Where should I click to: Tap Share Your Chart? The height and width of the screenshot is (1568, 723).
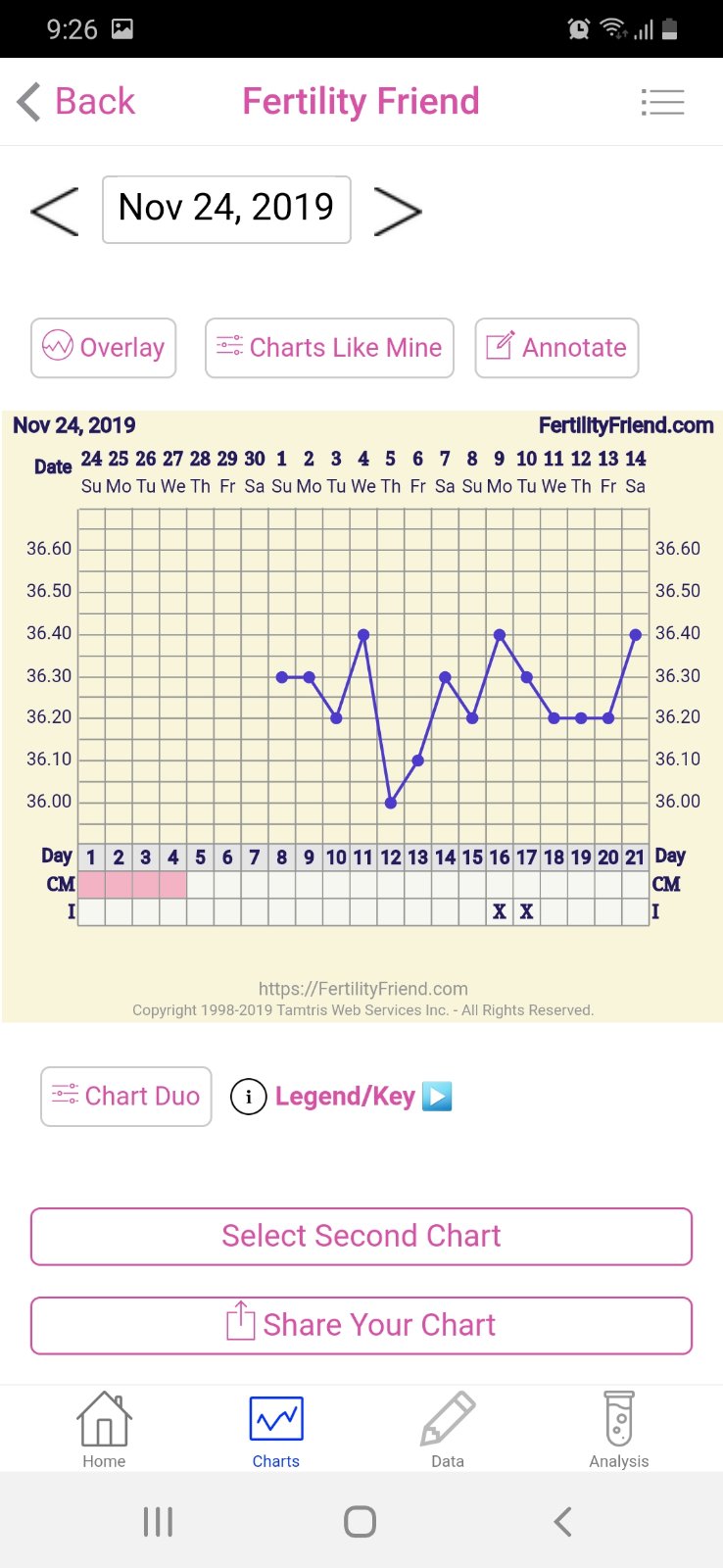[x=361, y=1325]
